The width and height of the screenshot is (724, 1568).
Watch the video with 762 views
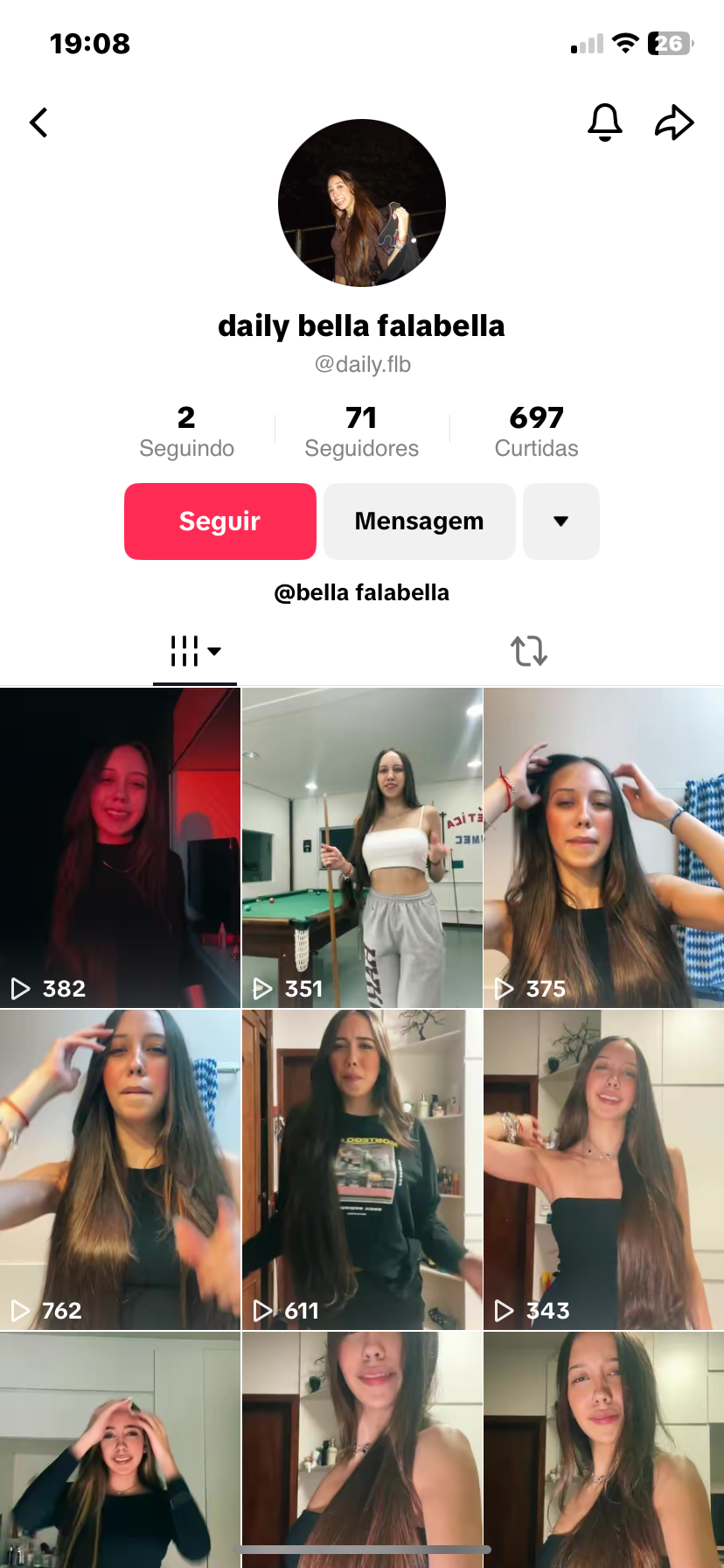point(120,1169)
